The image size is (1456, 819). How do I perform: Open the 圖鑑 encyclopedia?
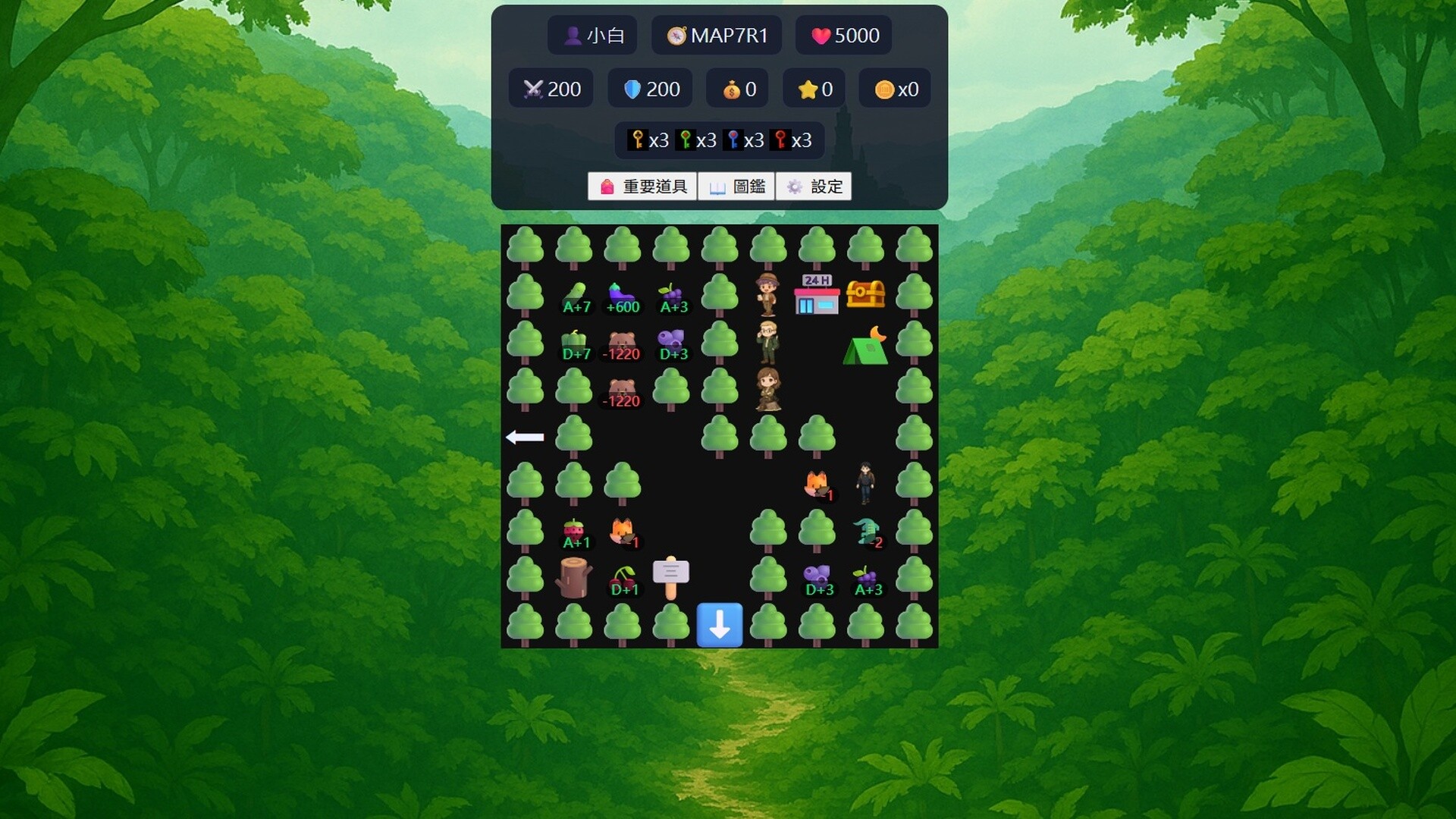[x=736, y=187]
